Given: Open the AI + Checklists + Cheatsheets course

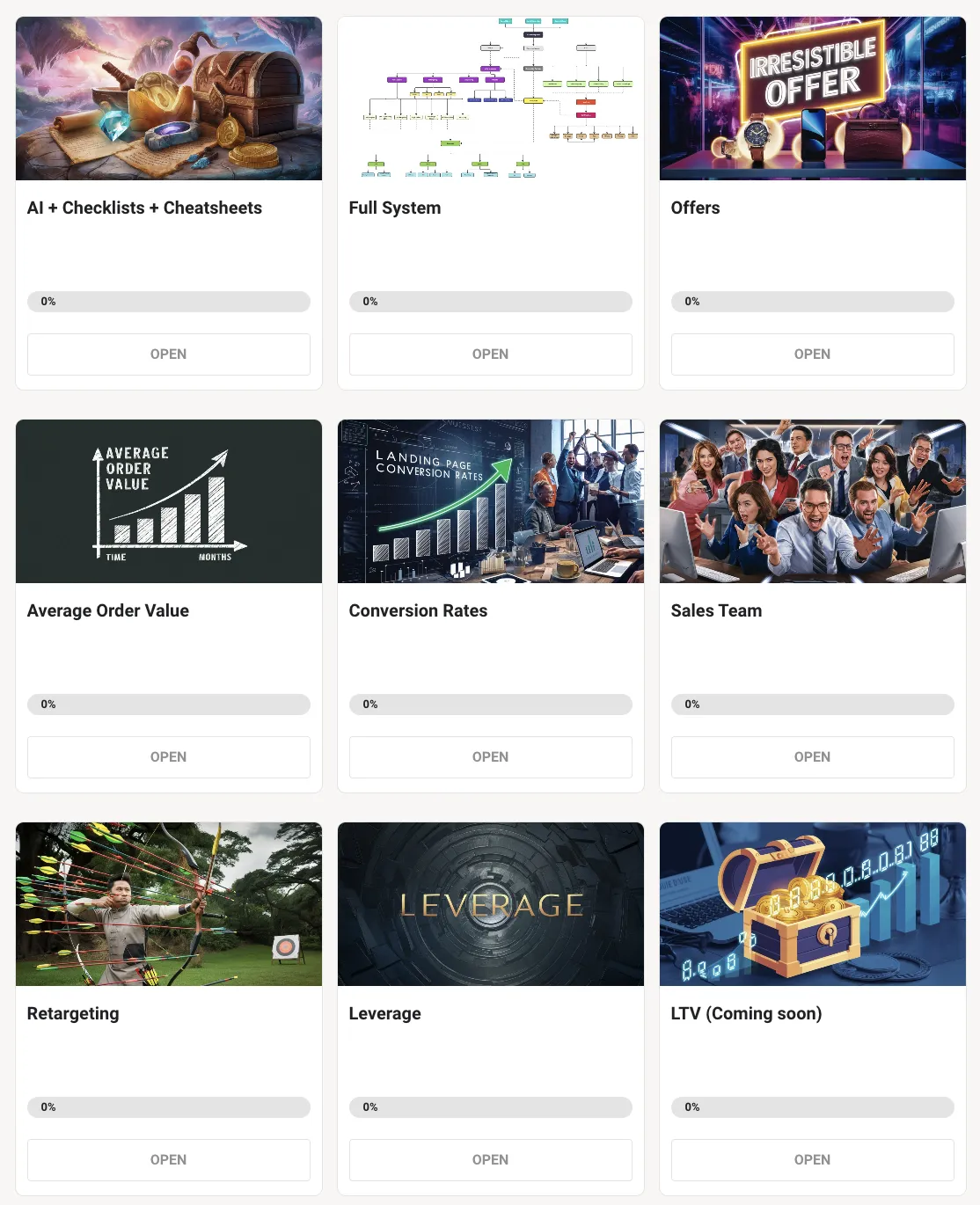Looking at the screenshot, I should 168,354.
